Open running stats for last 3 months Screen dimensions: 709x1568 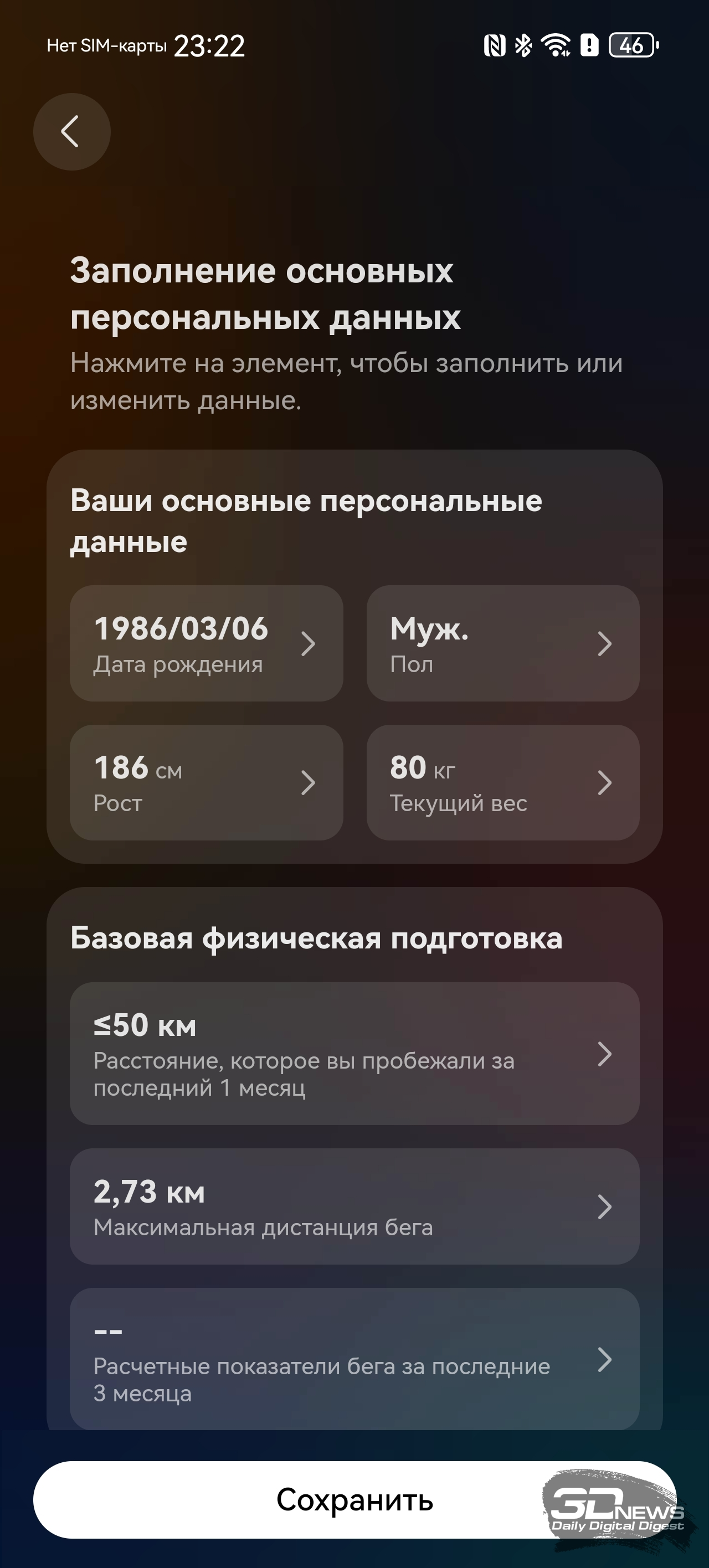(354, 1359)
